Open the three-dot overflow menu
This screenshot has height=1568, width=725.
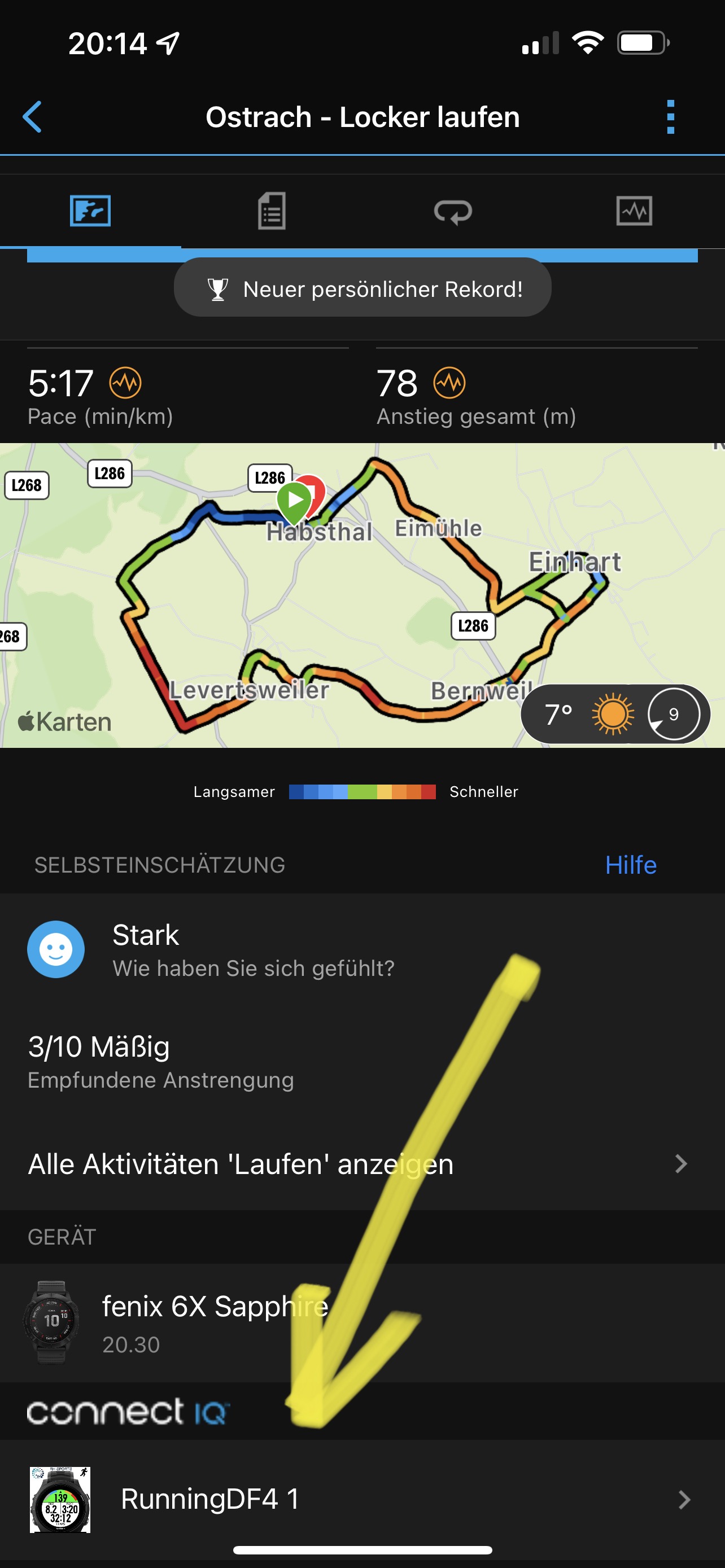[670, 117]
